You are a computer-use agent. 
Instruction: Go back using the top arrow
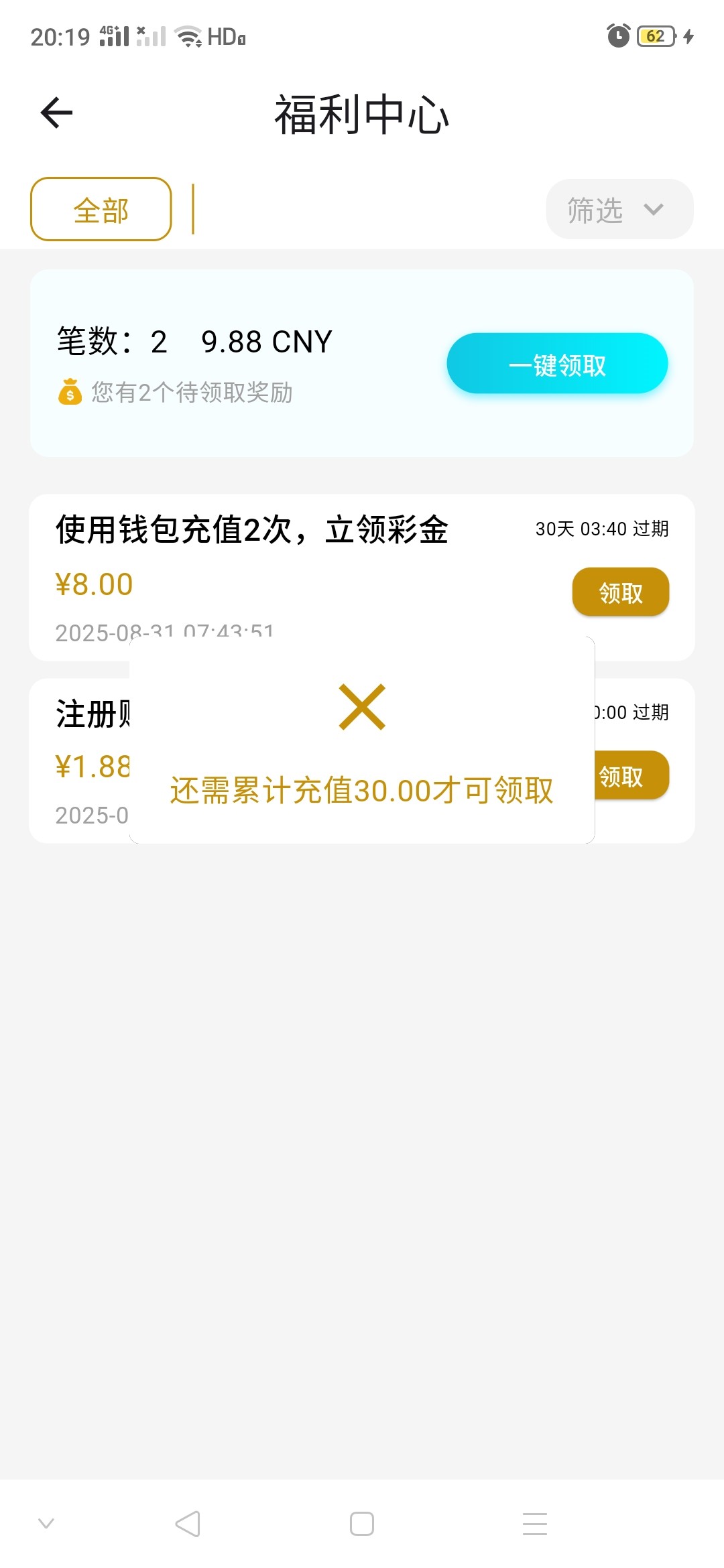coord(56,113)
